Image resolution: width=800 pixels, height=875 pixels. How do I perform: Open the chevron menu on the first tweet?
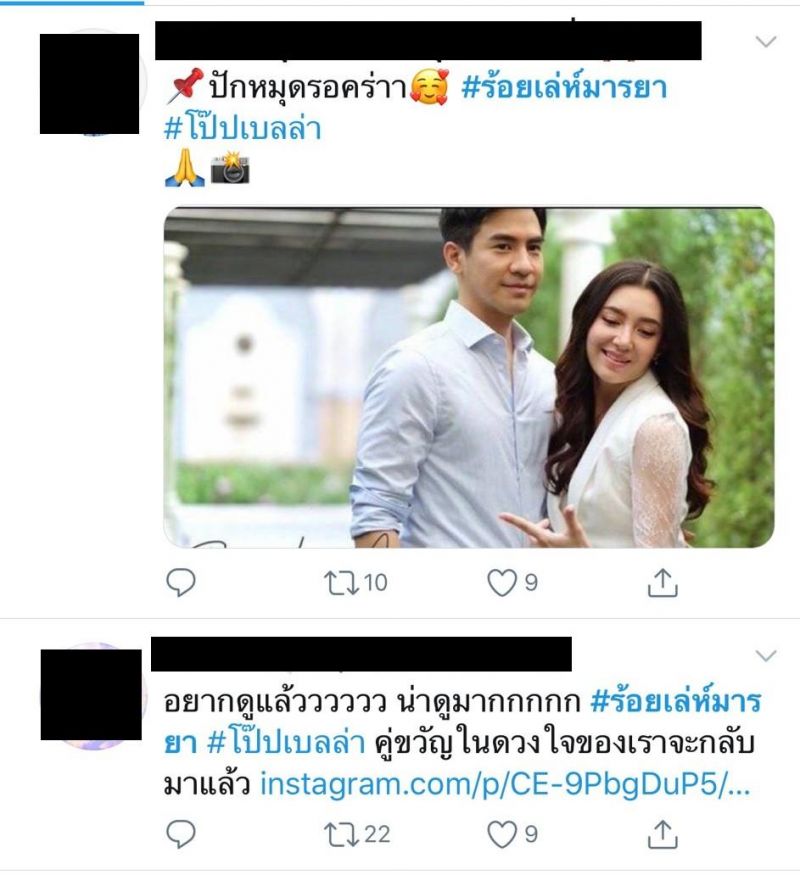(766, 42)
